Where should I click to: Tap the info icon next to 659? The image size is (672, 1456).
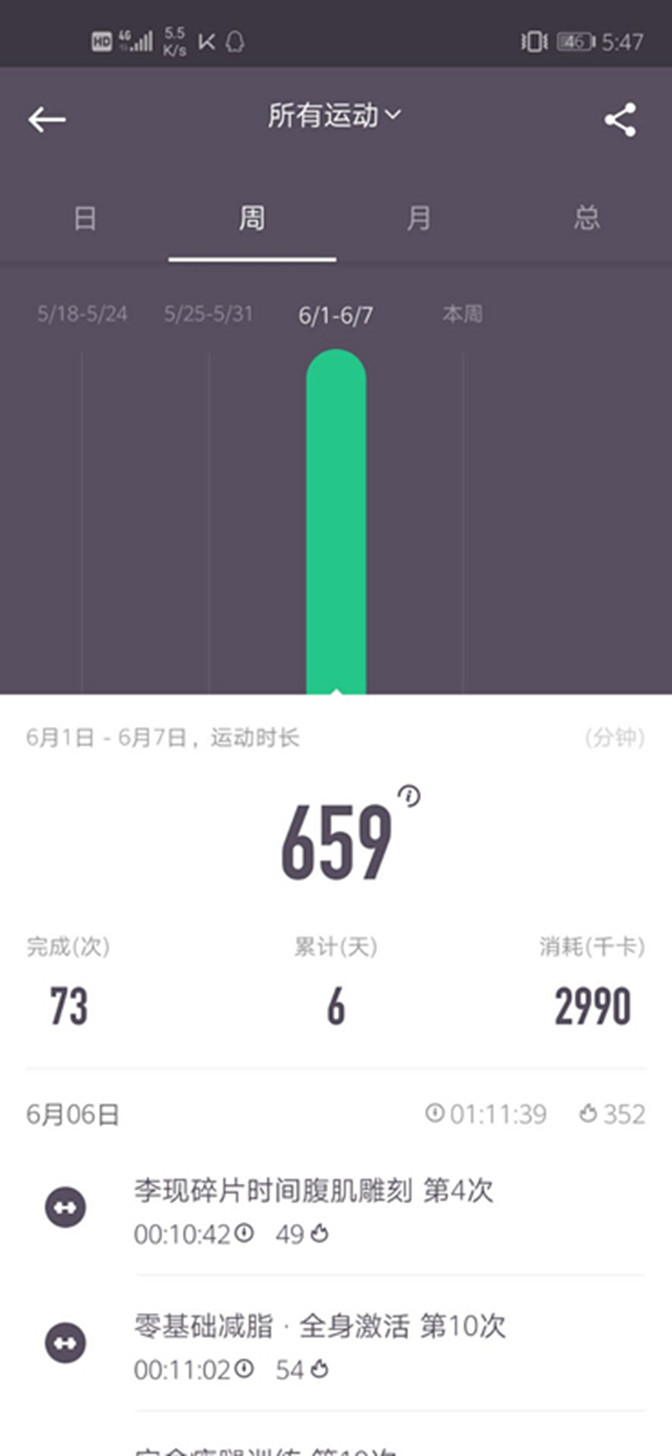click(409, 796)
